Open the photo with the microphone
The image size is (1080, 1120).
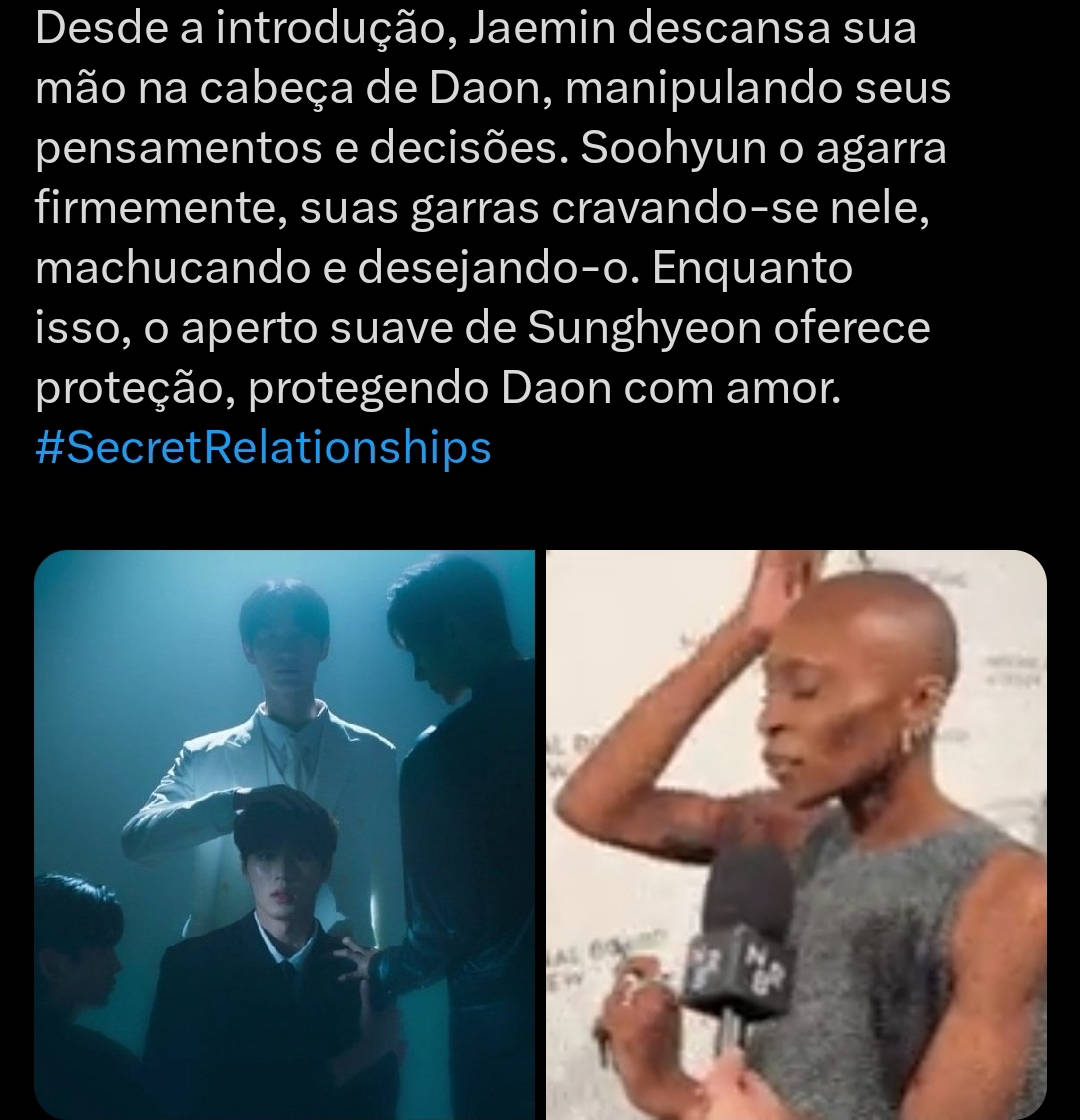(796, 835)
